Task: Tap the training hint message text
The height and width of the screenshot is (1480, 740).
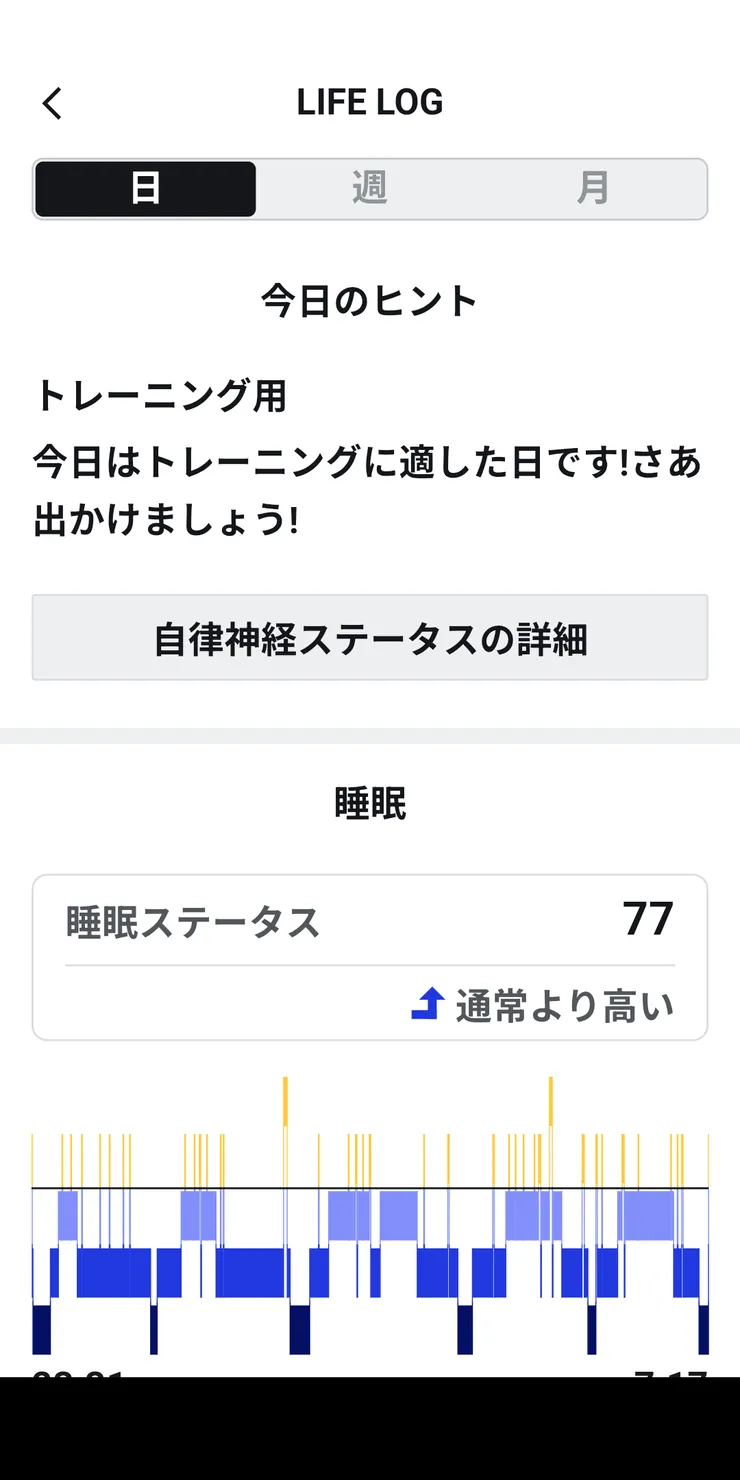Action: 370,487
